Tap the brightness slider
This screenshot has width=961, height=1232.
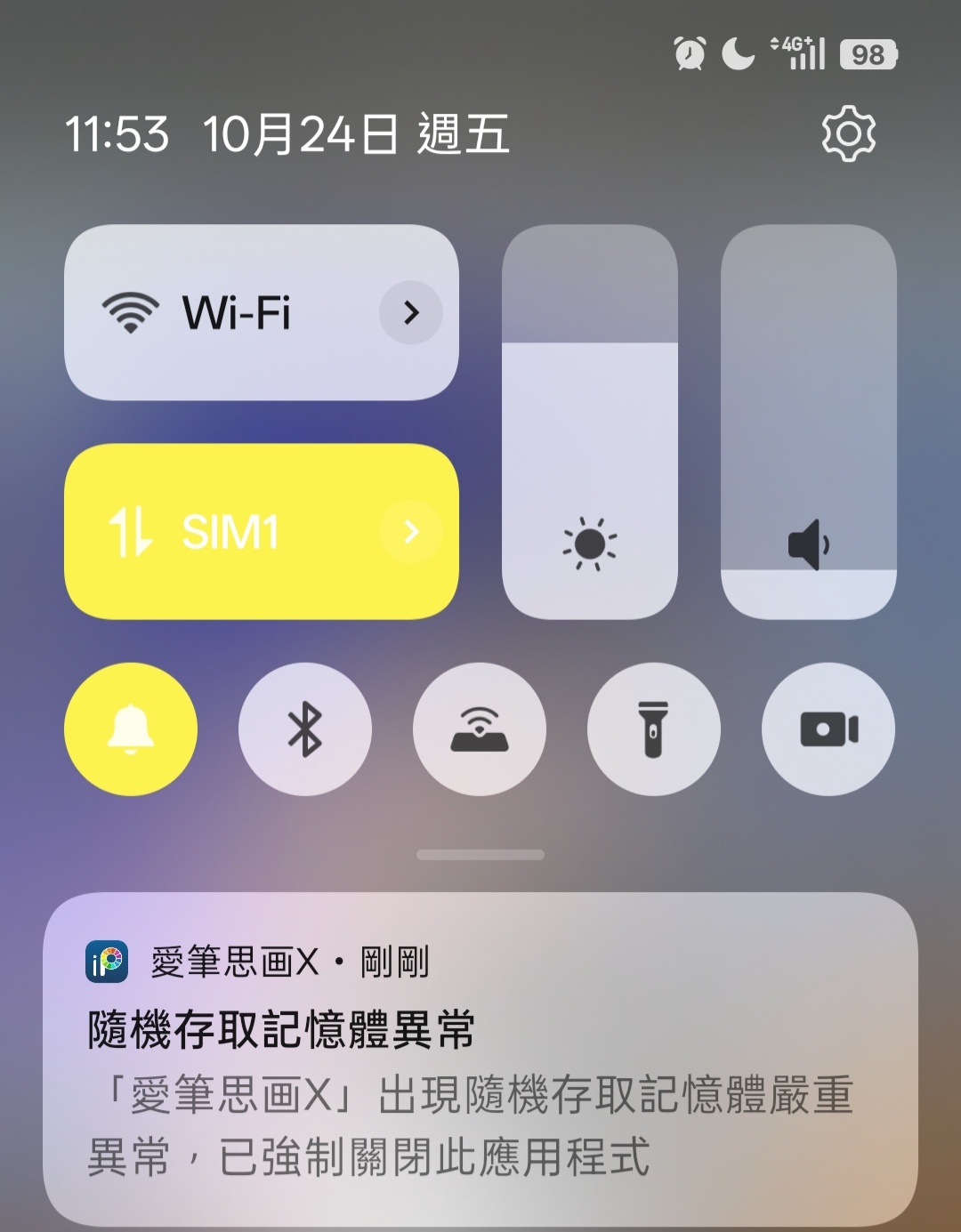click(x=590, y=422)
